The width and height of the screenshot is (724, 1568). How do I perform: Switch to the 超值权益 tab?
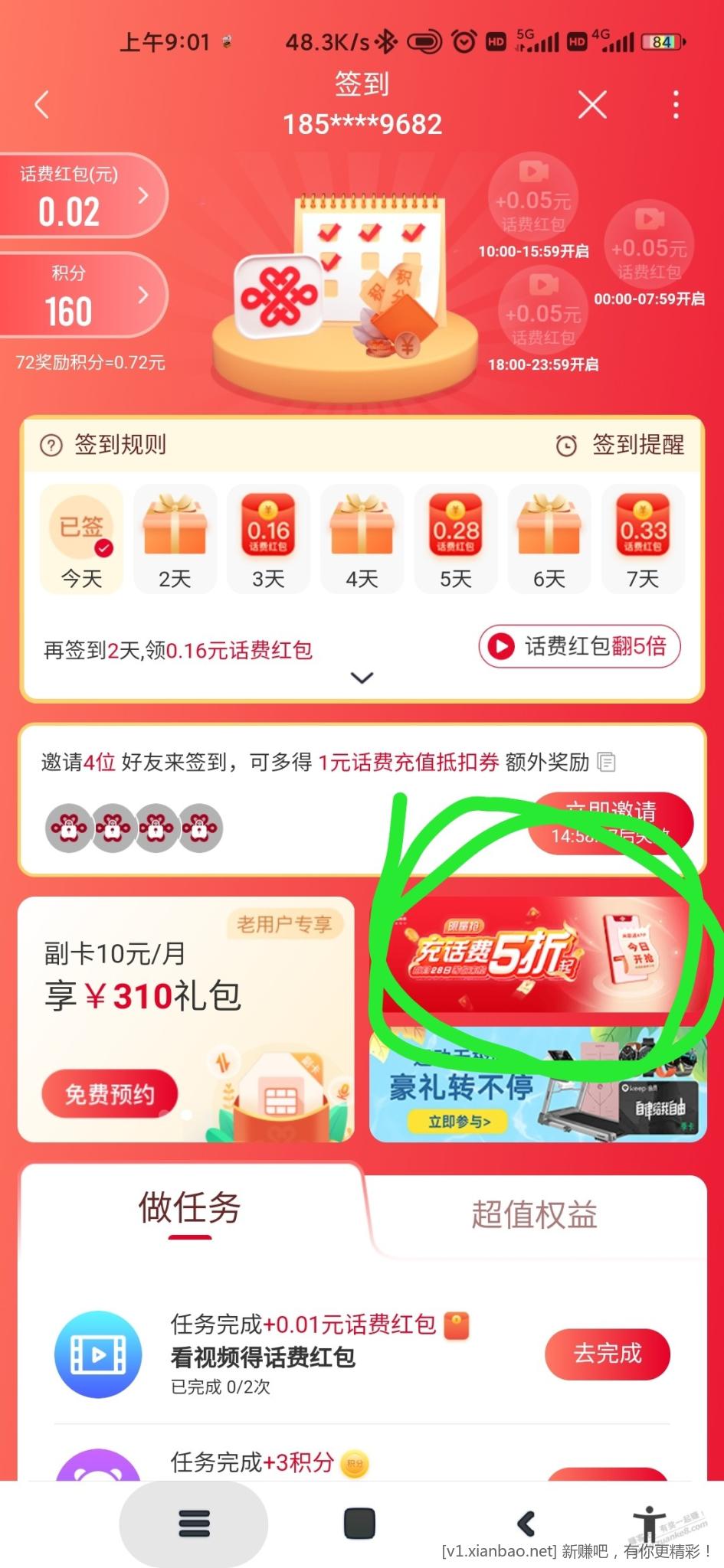pyautogui.click(x=534, y=1215)
